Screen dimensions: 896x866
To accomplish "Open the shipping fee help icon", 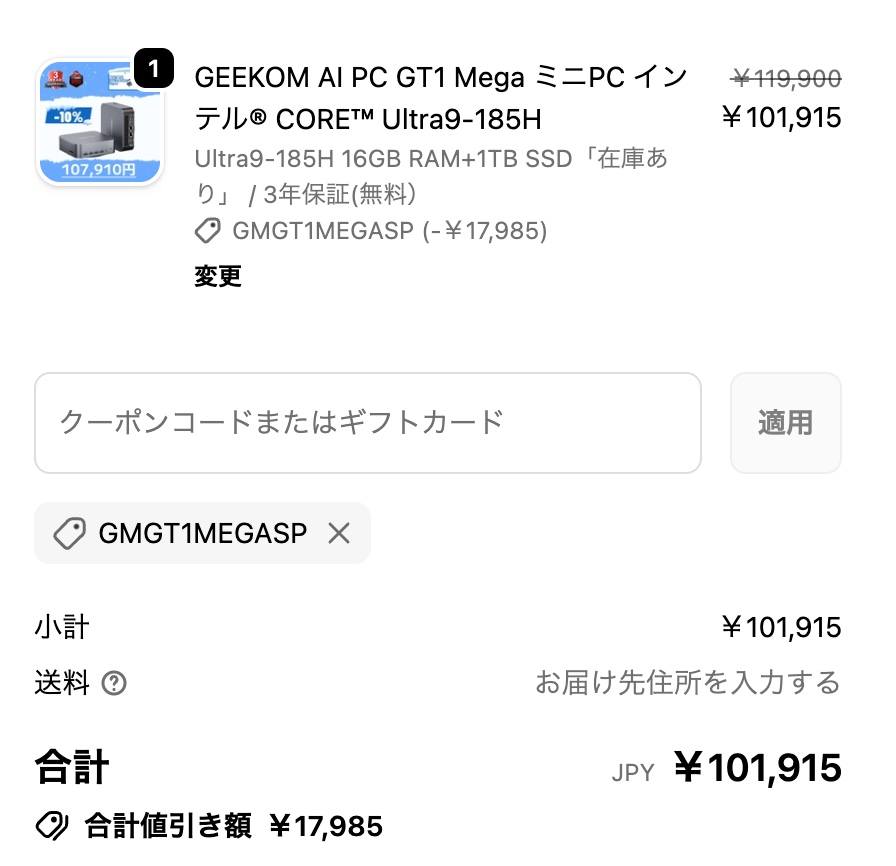I will 115,684.
